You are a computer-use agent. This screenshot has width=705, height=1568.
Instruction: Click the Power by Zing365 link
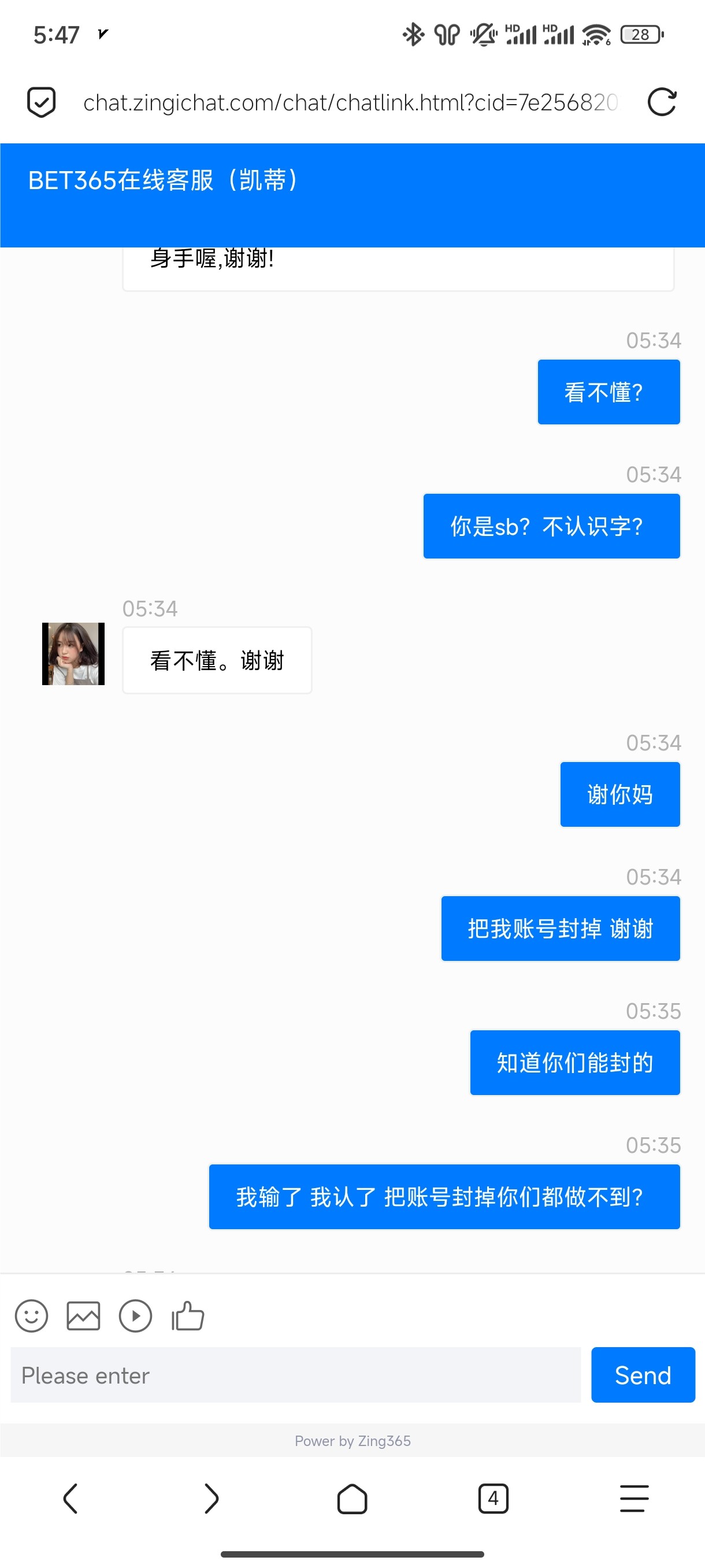353,1441
